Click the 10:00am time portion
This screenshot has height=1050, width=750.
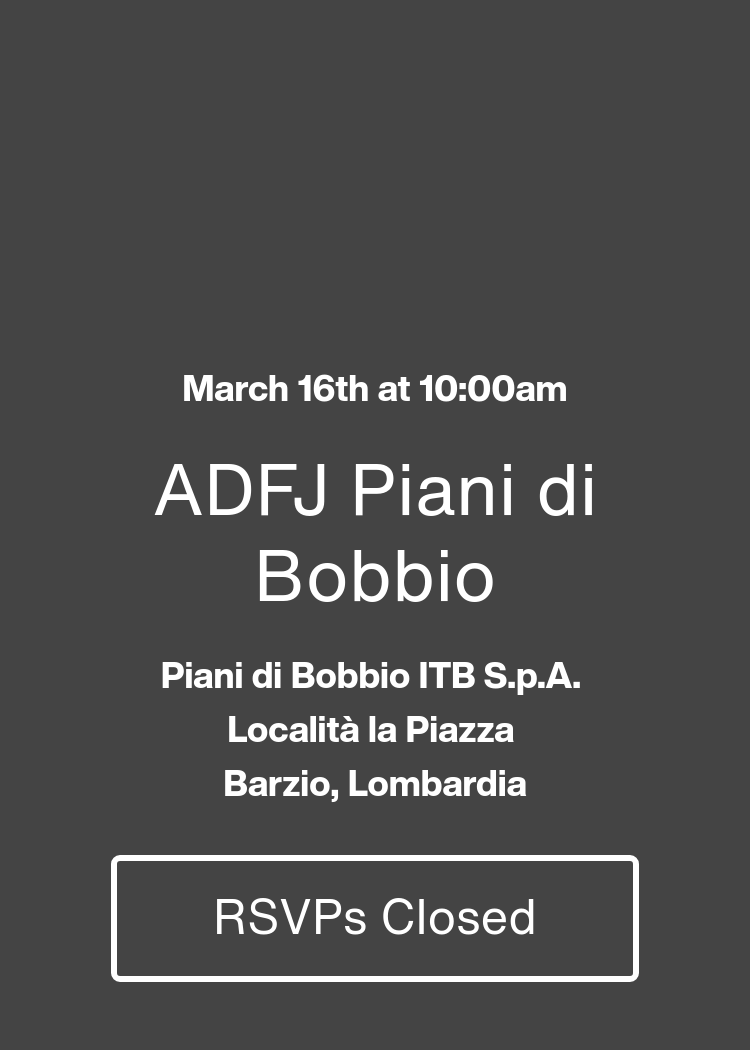coord(492,389)
